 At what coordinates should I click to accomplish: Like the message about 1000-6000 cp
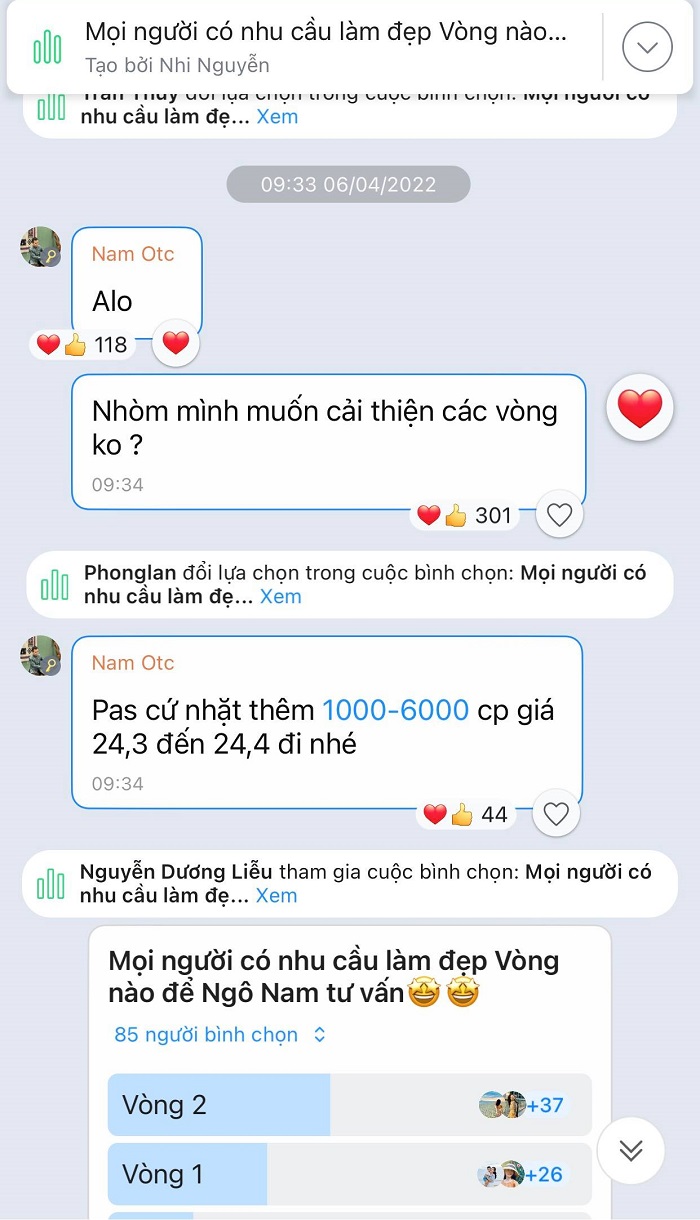point(556,814)
